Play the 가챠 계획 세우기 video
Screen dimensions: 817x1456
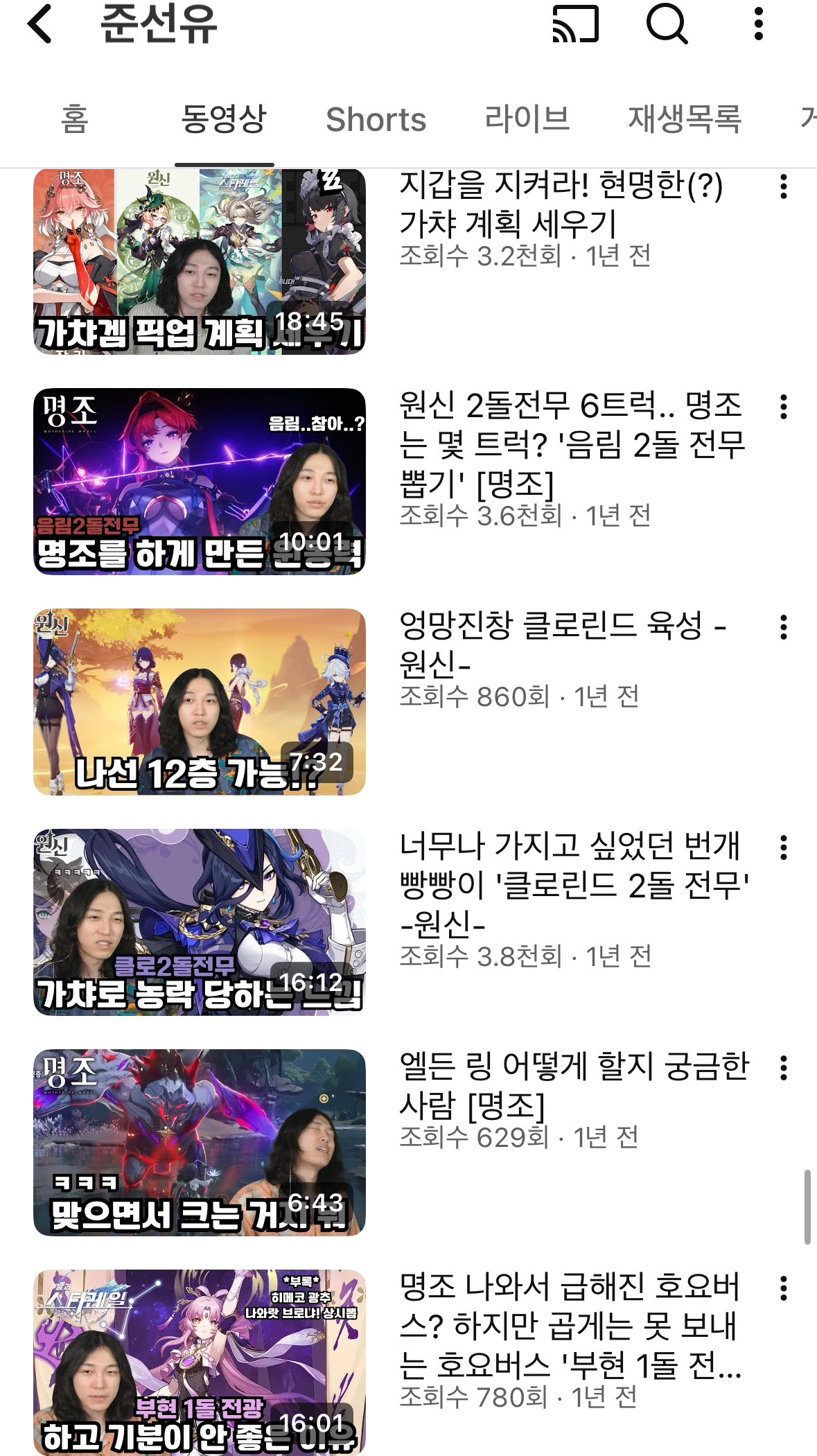(200, 261)
